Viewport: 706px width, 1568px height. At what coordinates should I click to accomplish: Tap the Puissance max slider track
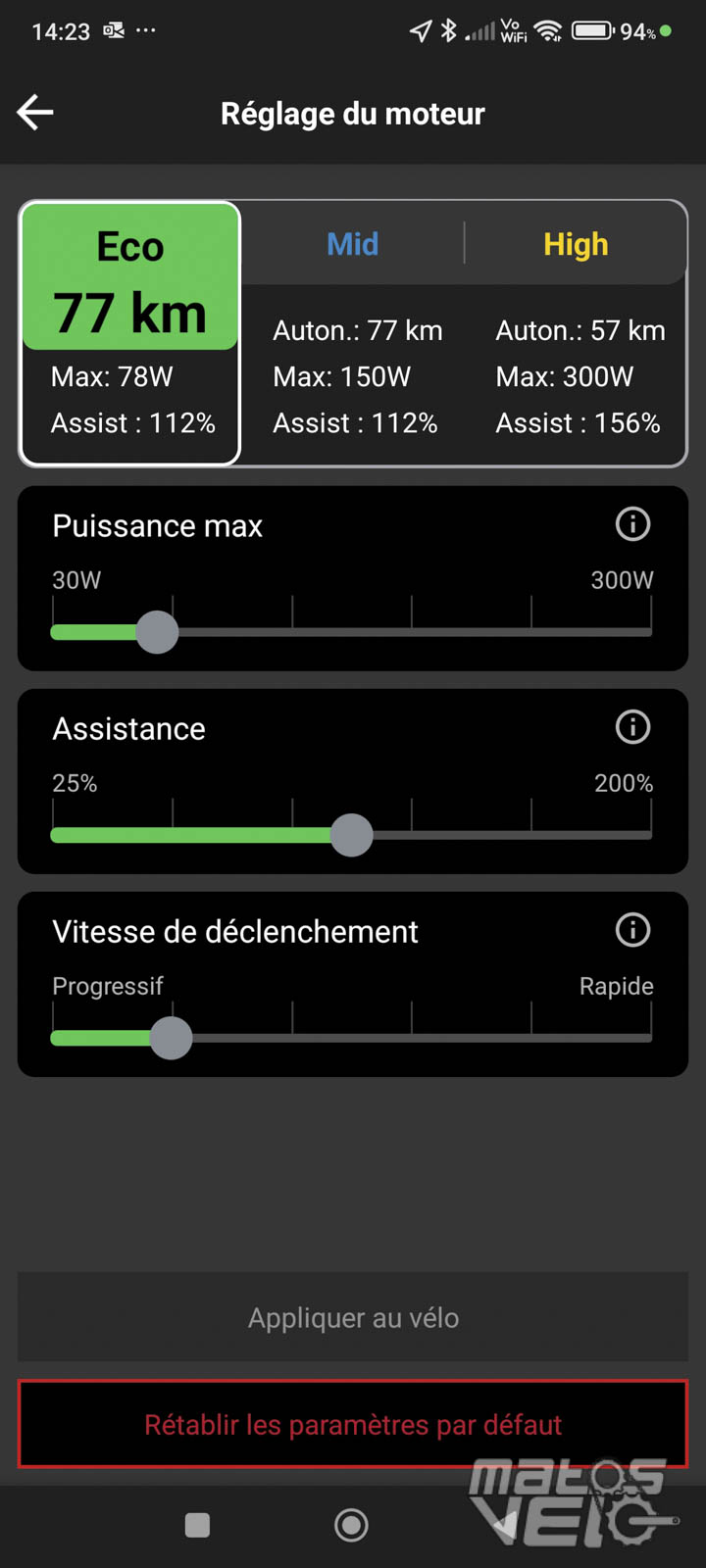[351, 632]
